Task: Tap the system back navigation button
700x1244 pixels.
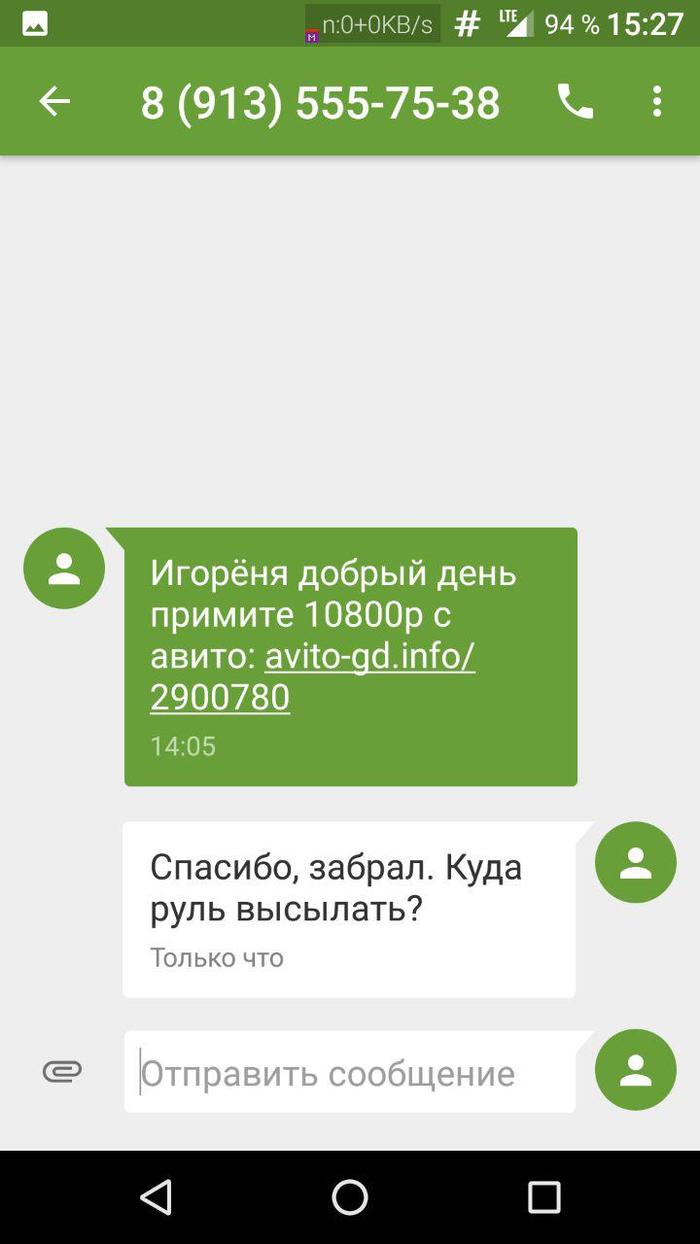Action: point(156,1197)
